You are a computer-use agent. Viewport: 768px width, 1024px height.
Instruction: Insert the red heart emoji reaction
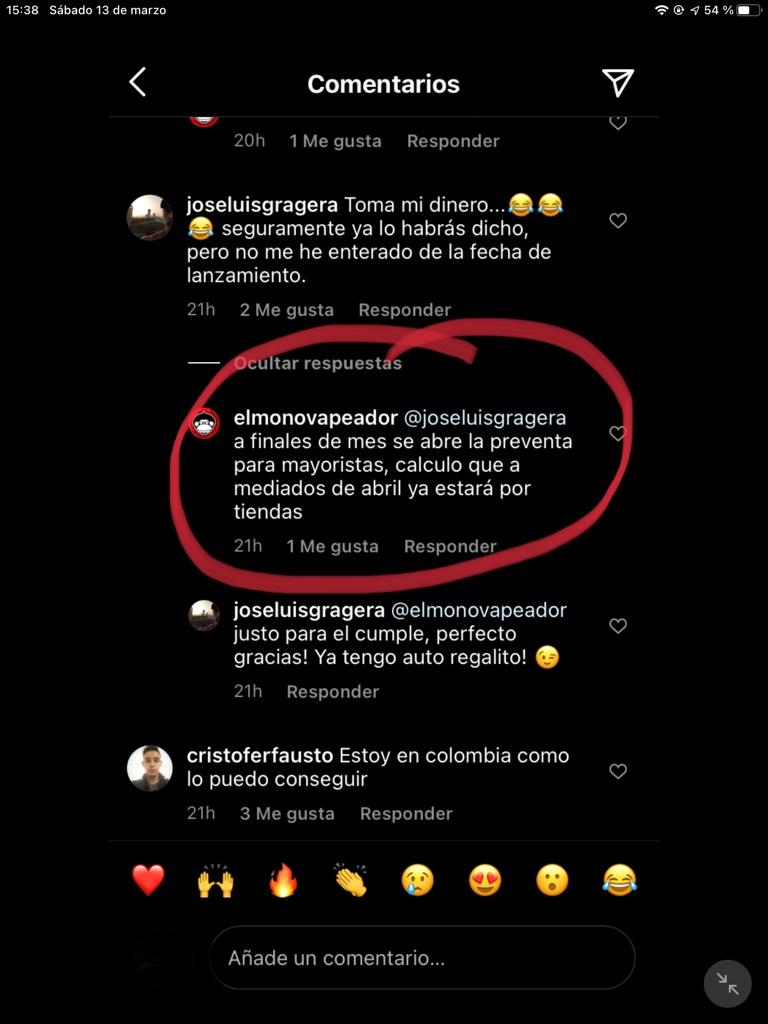(148, 880)
